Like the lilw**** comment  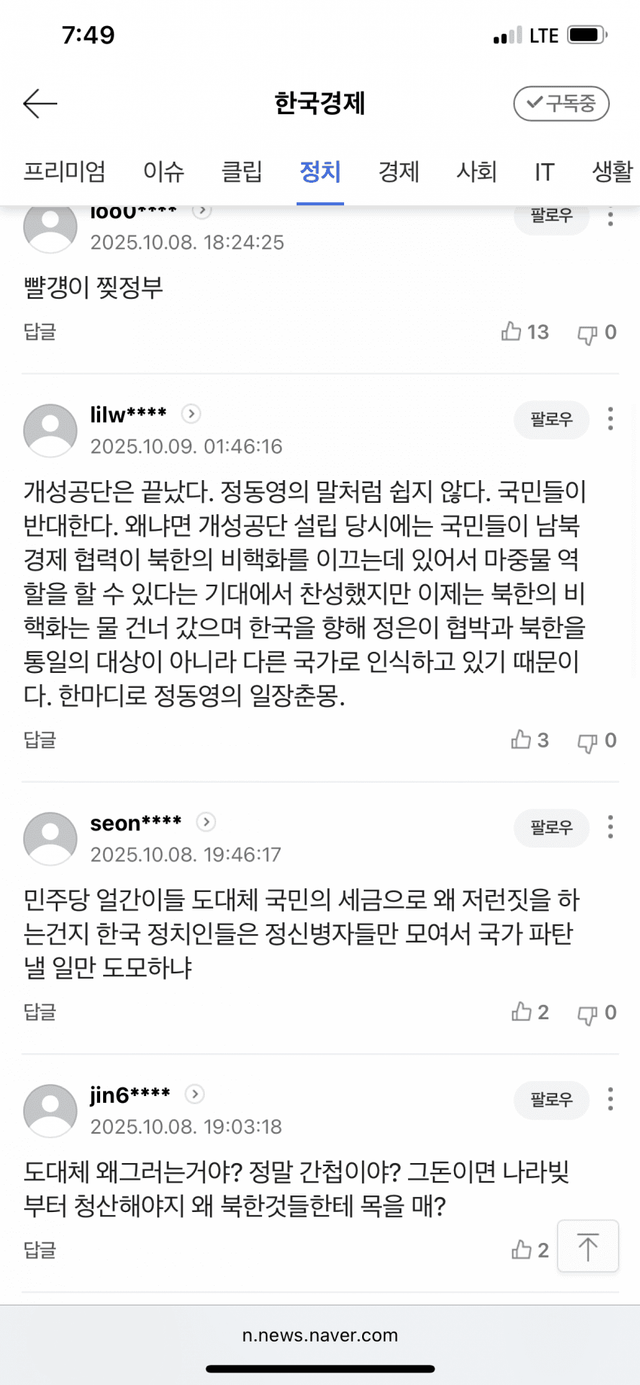pyautogui.click(x=529, y=740)
